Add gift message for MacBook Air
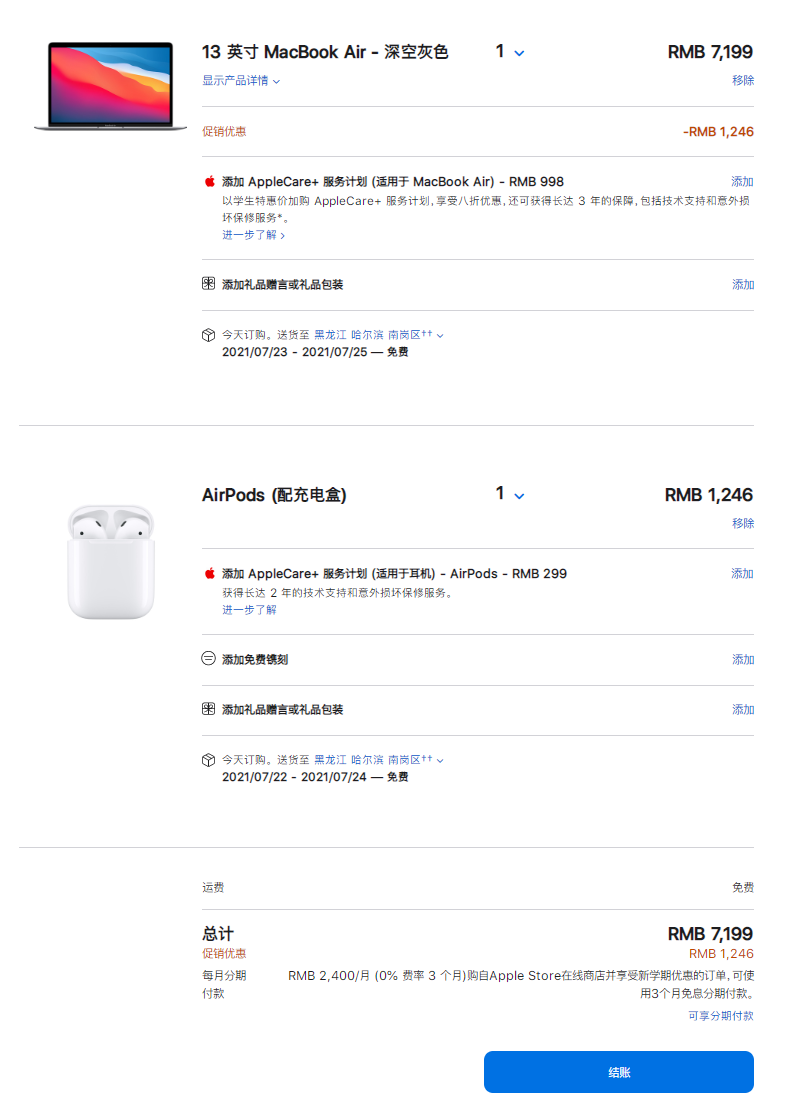800x1115 pixels. click(x=742, y=285)
